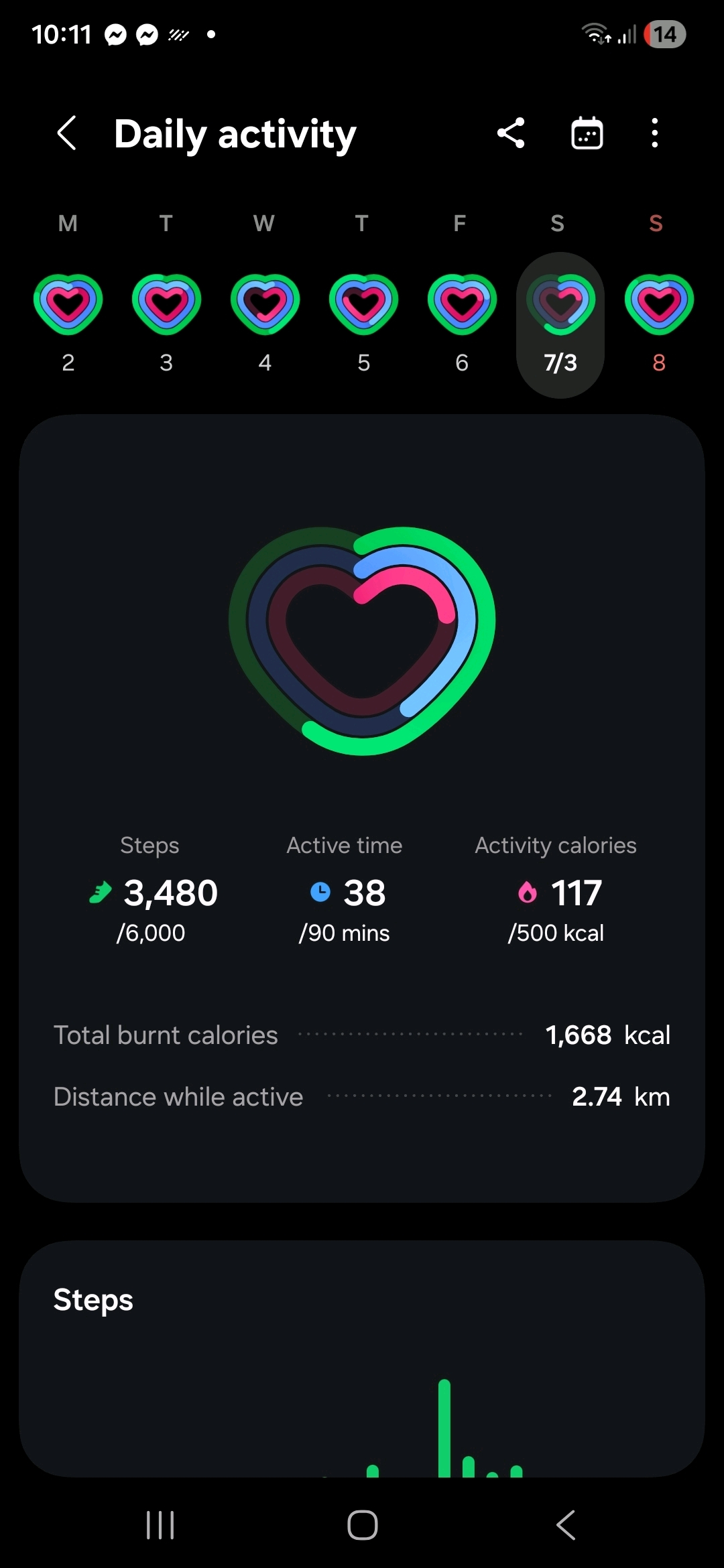Viewport: 724px width, 1568px height.
Task: Open the more options menu
Action: pyautogui.click(x=655, y=133)
